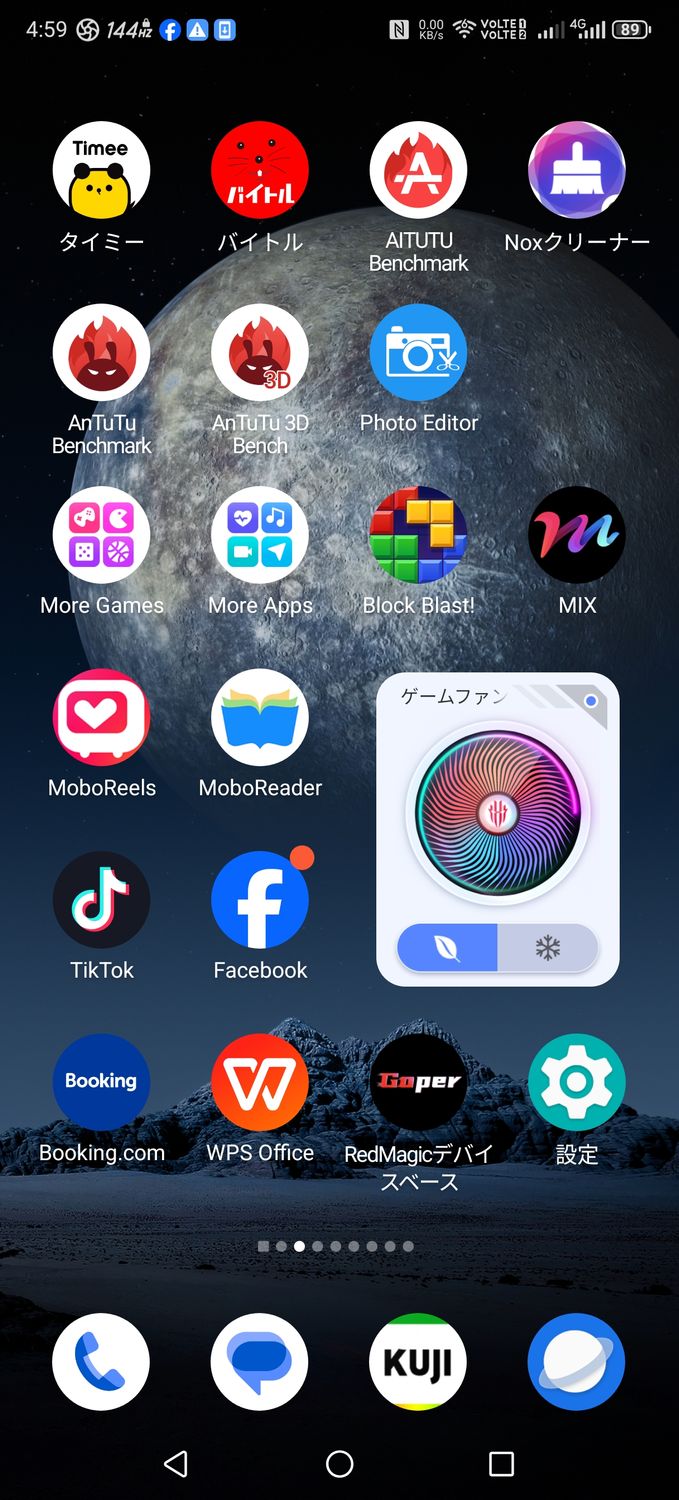Go back using the system back button
Screen dimensions: 679x1500
point(176,1465)
